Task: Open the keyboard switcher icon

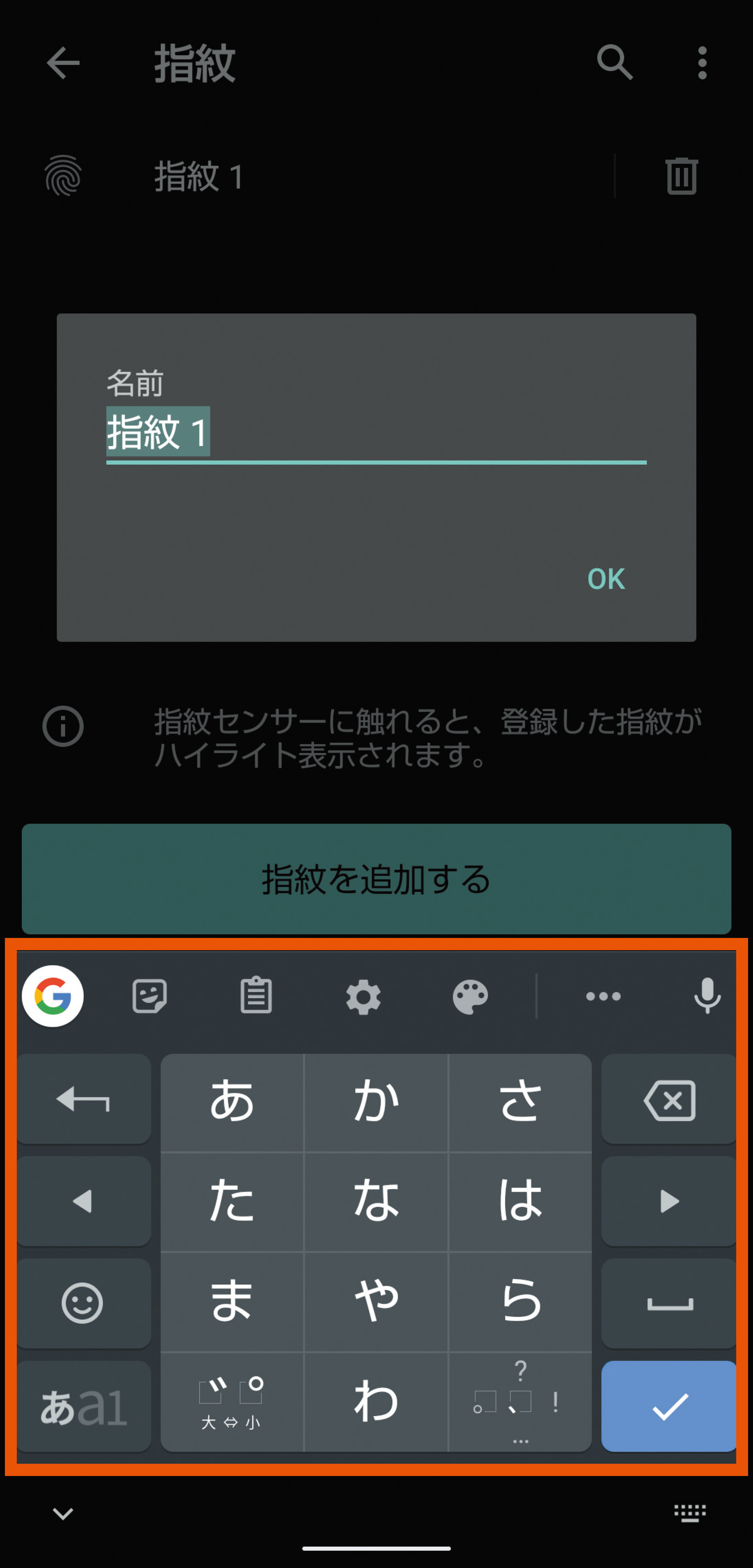Action: (690, 1513)
